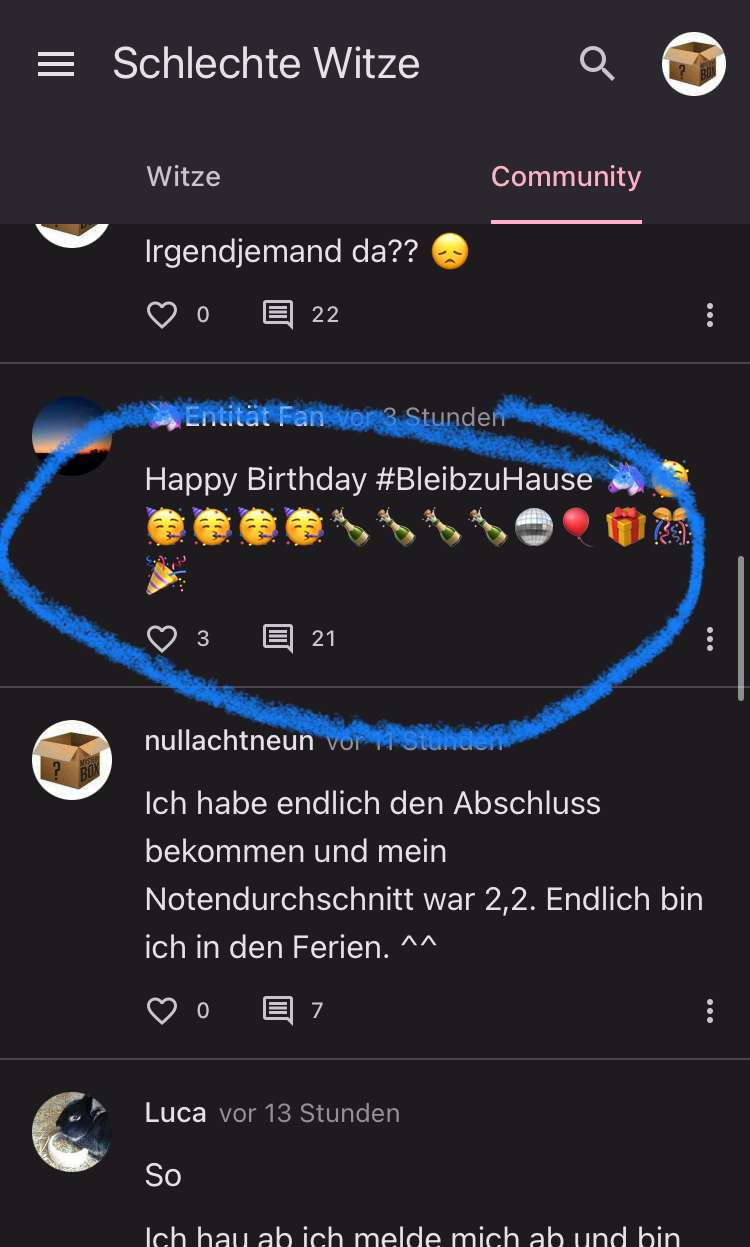
Task: View comments on Happy Birthday #BleibzuHause post
Action: [278, 638]
